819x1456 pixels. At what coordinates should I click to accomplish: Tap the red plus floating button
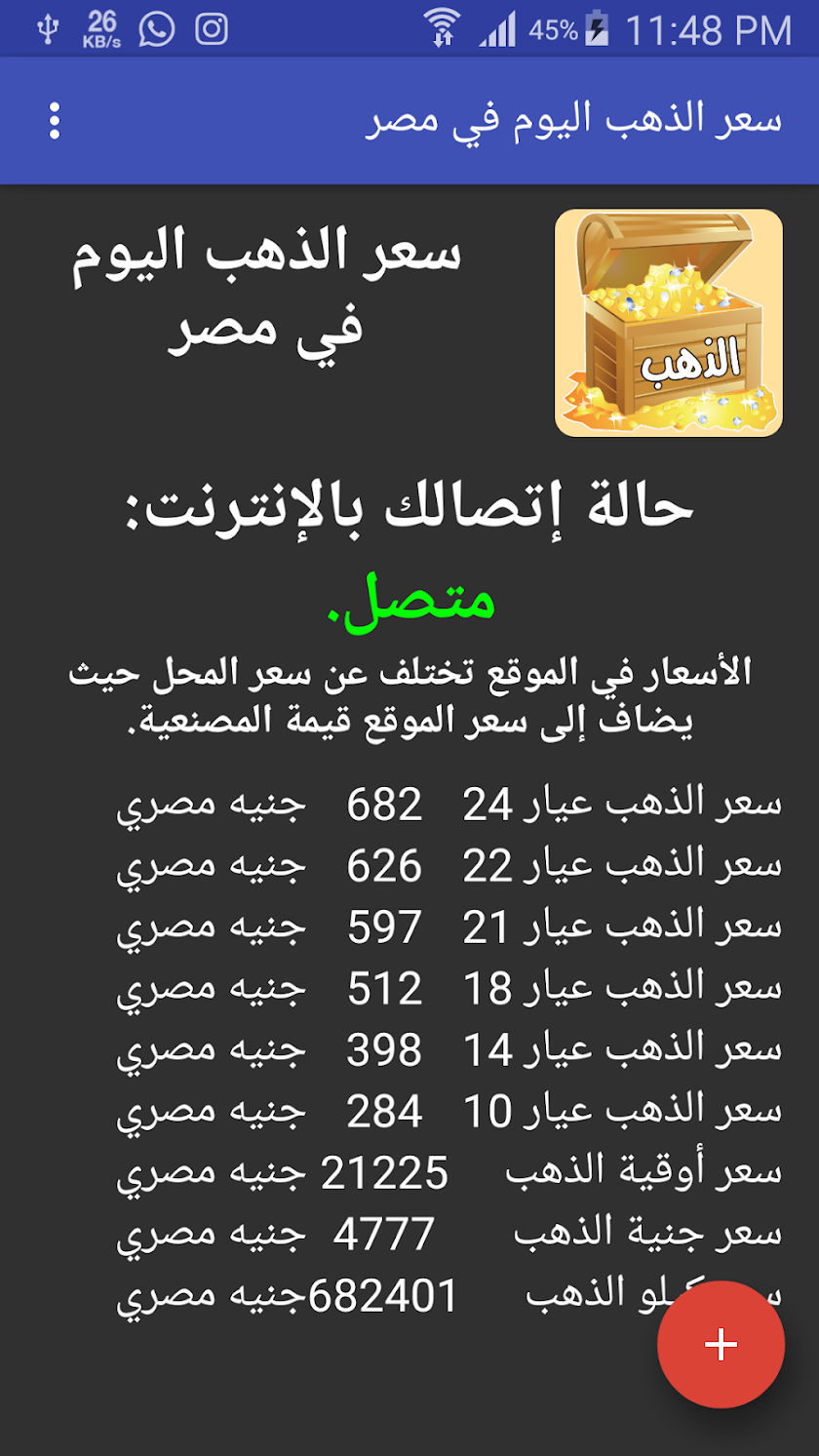(721, 1344)
